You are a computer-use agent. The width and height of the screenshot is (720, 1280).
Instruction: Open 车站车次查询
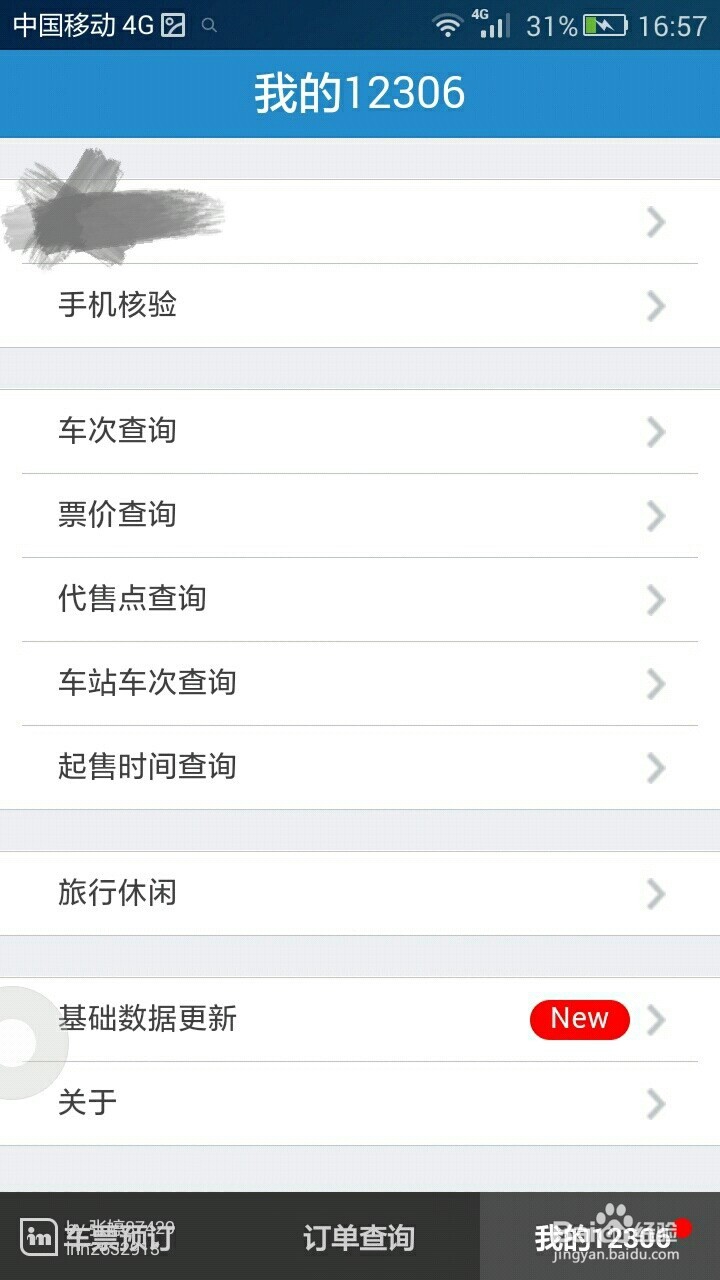click(x=360, y=684)
